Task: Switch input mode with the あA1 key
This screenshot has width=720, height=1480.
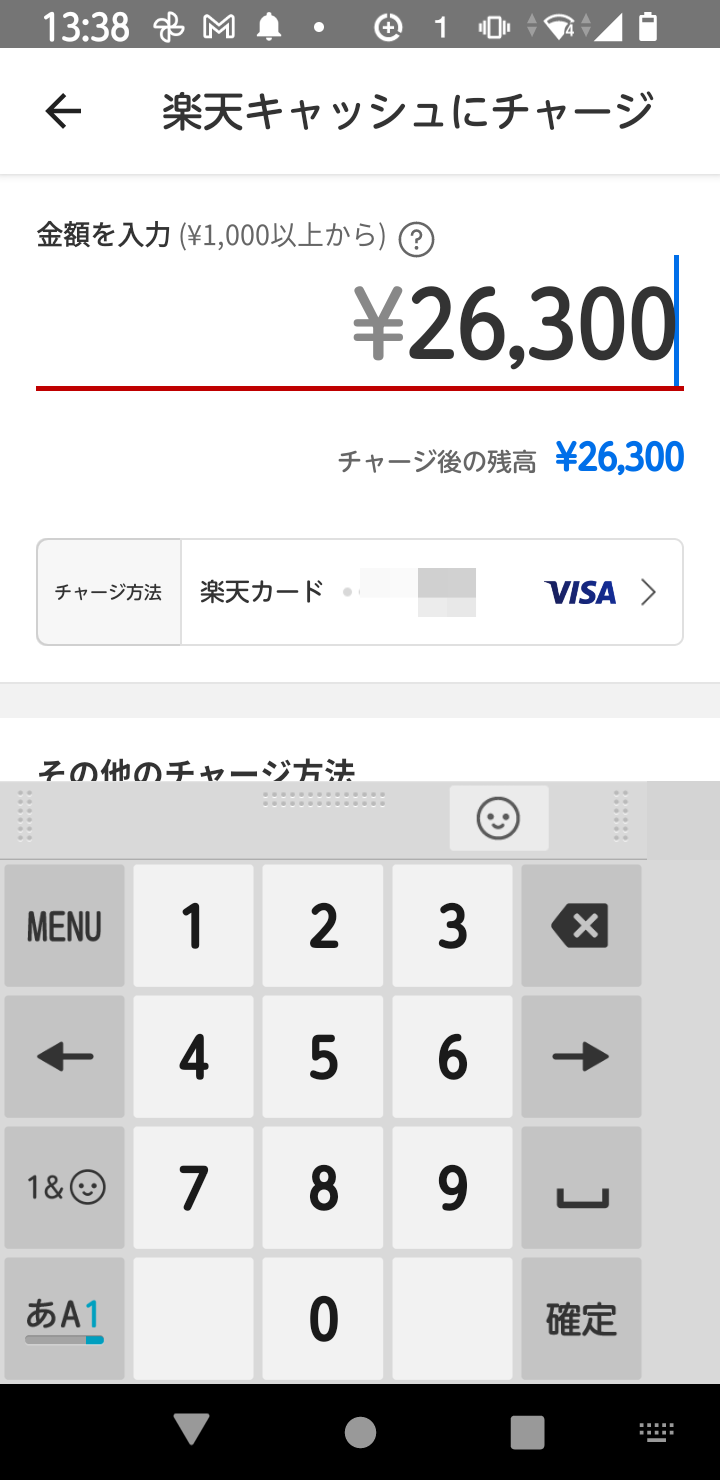Action: [64, 1318]
